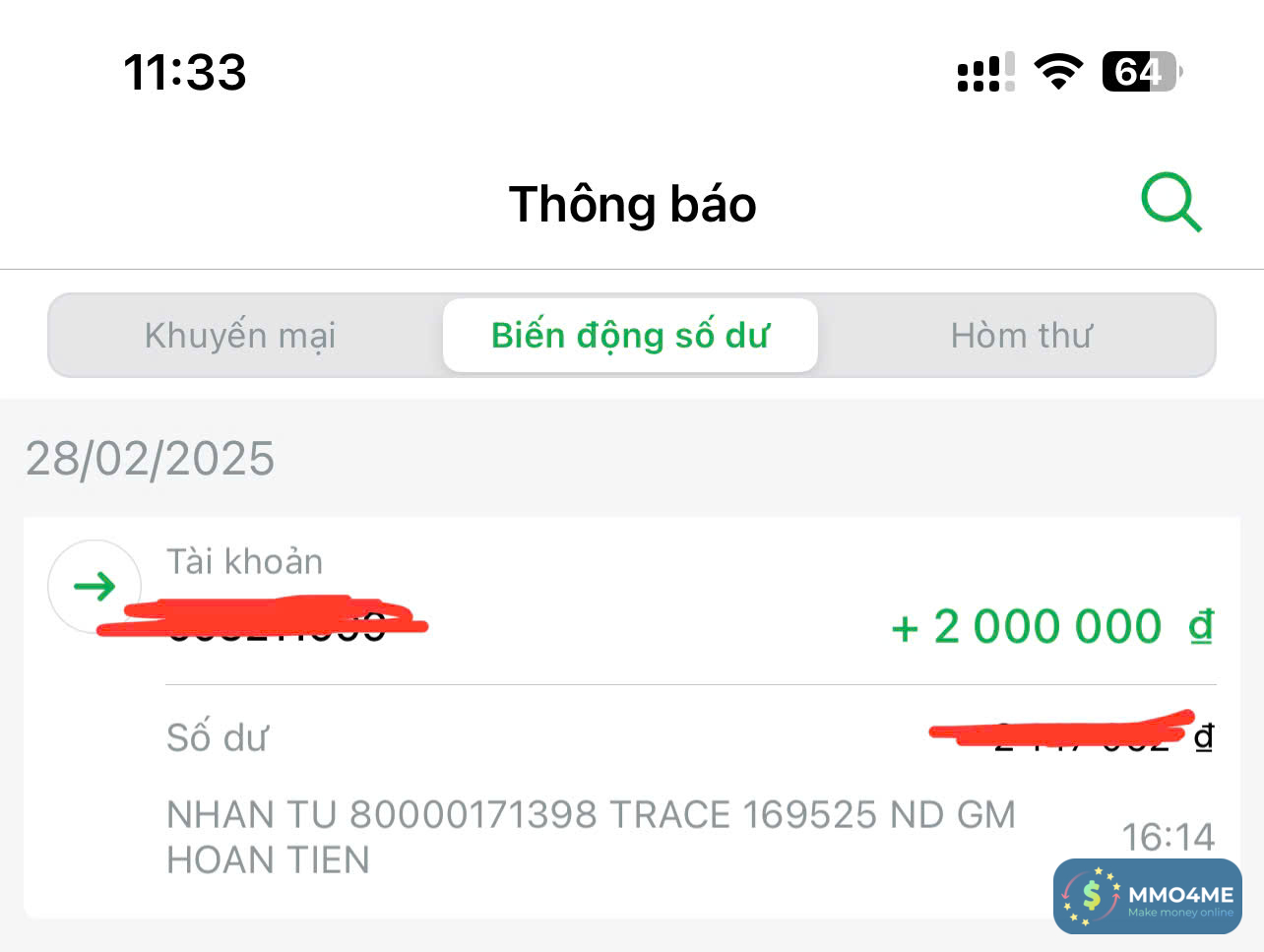Open the search magnifier icon
The width and height of the screenshot is (1264, 952).
click(x=1170, y=203)
